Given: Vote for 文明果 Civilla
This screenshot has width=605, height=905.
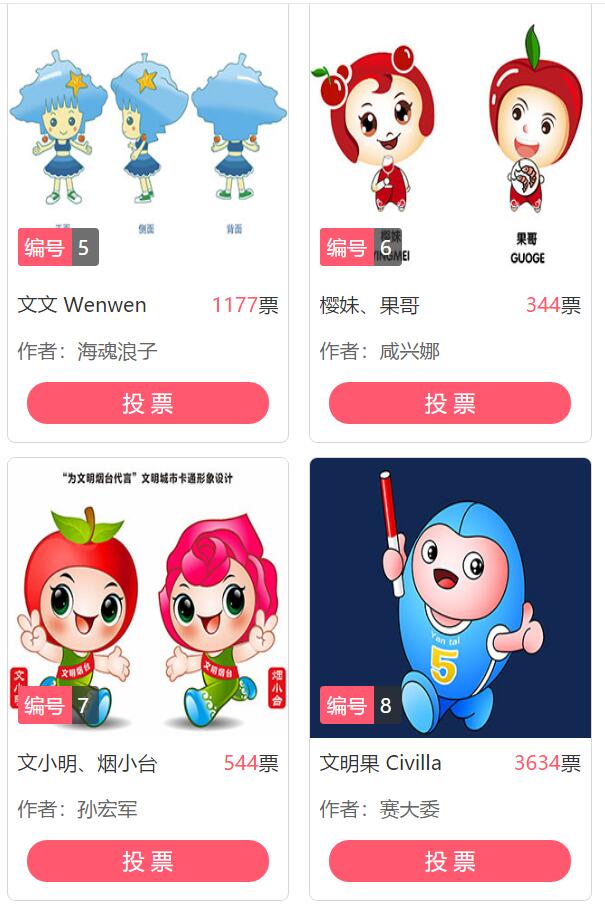Looking at the screenshot, I should click(450, 861).
